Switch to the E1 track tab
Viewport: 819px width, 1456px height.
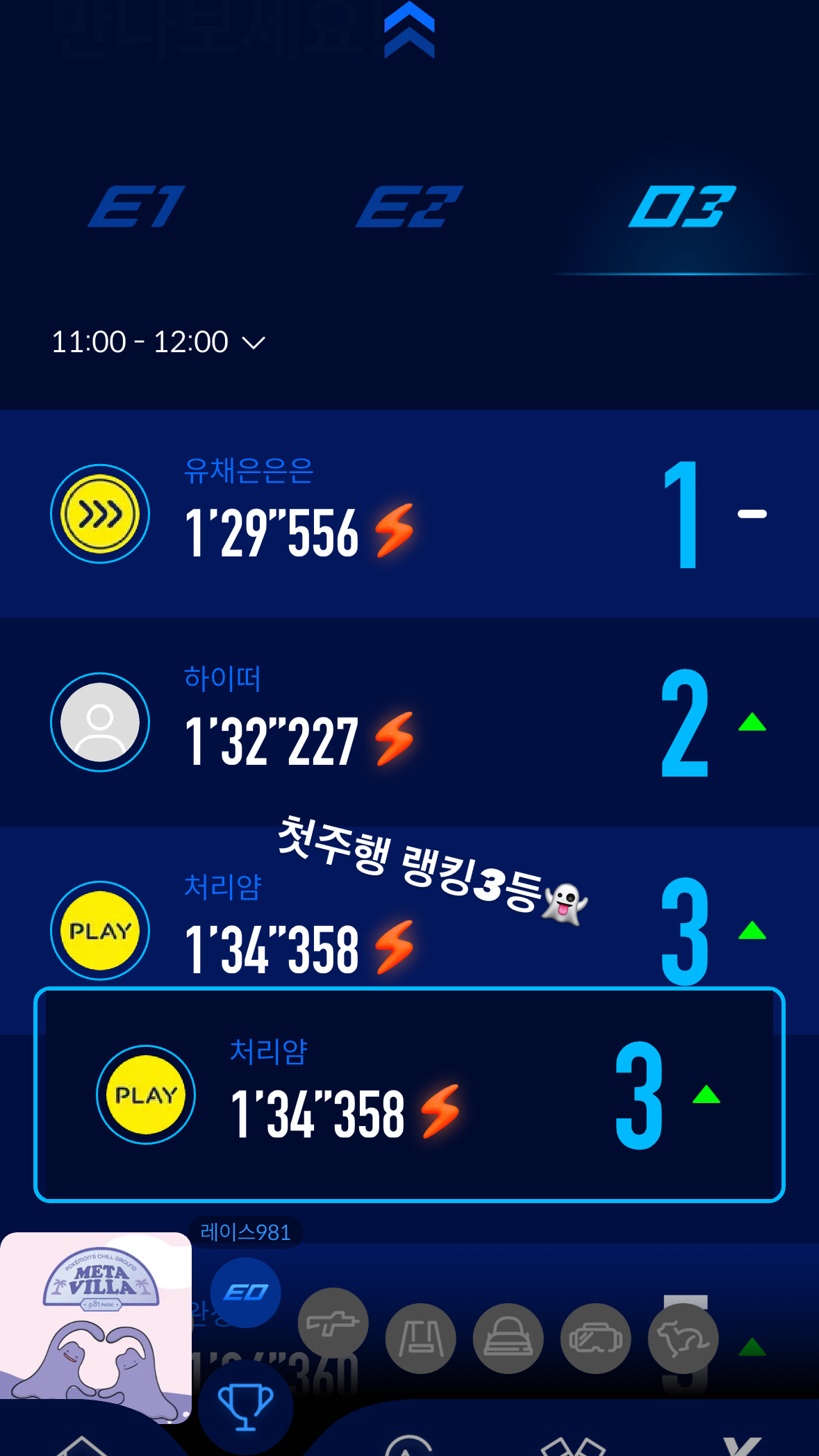tap(136, 207)
